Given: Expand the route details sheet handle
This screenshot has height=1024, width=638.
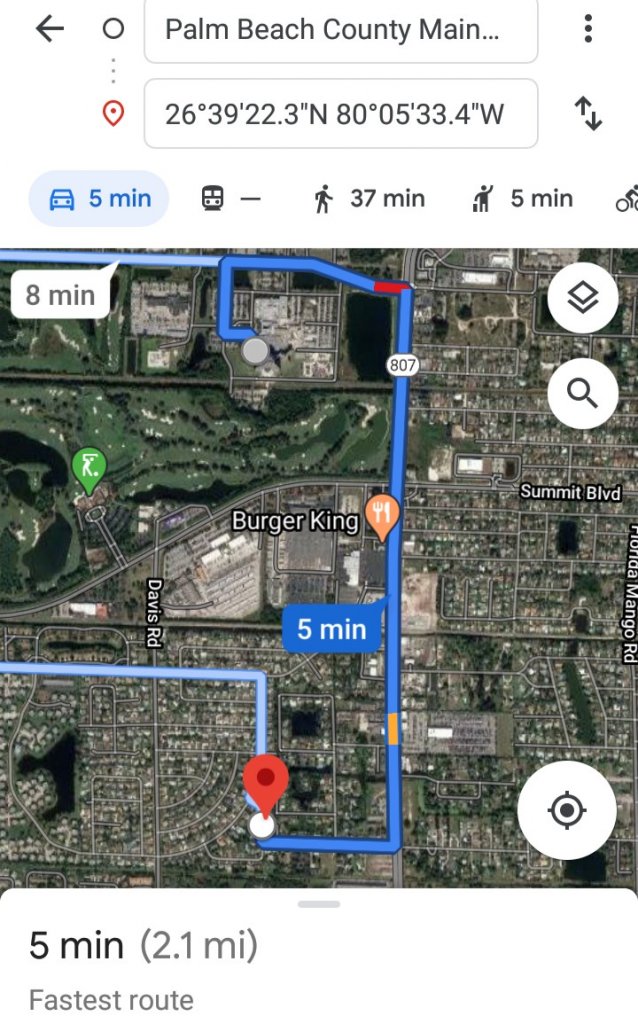Looking at the screenshot, I should pos(319,904).
